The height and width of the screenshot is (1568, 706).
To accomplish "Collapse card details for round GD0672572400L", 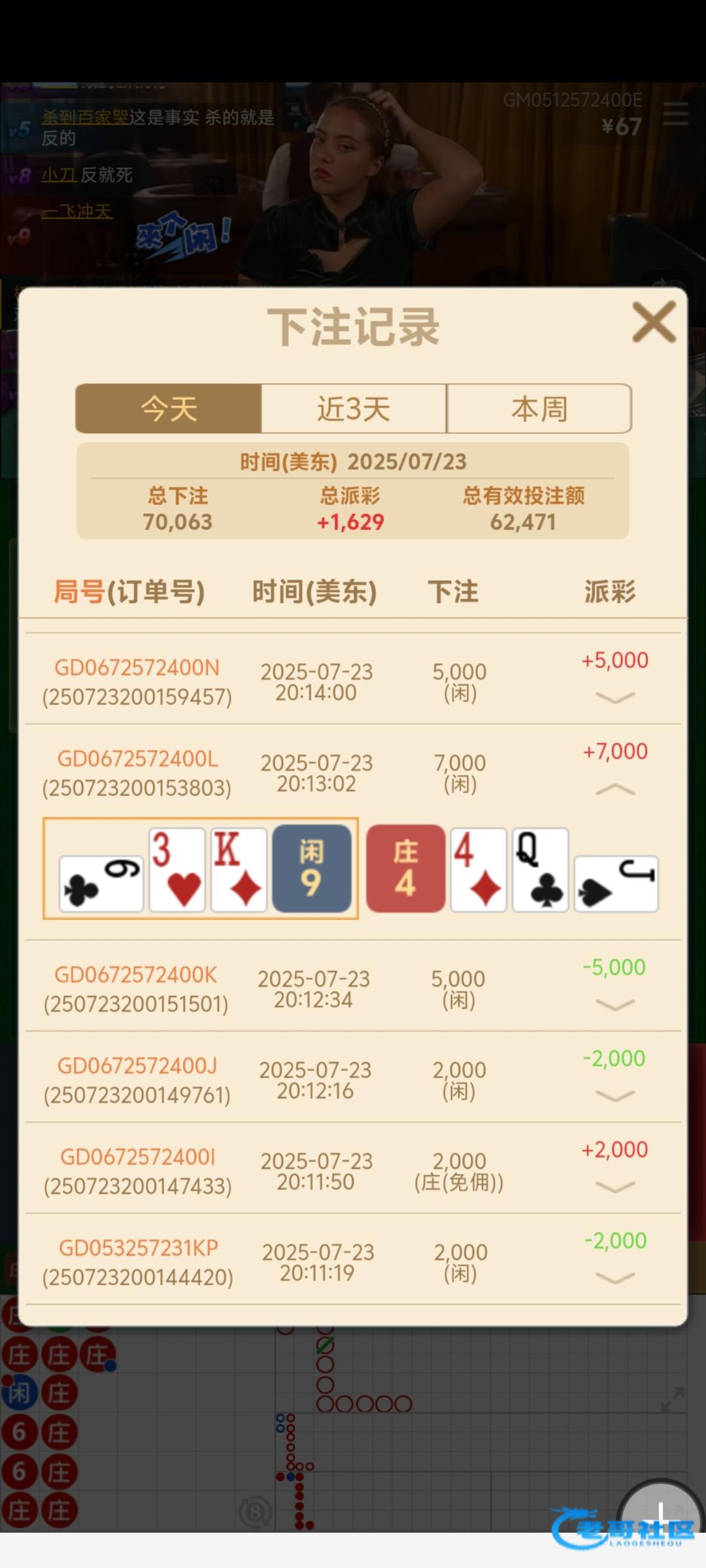I will point(615,789).
